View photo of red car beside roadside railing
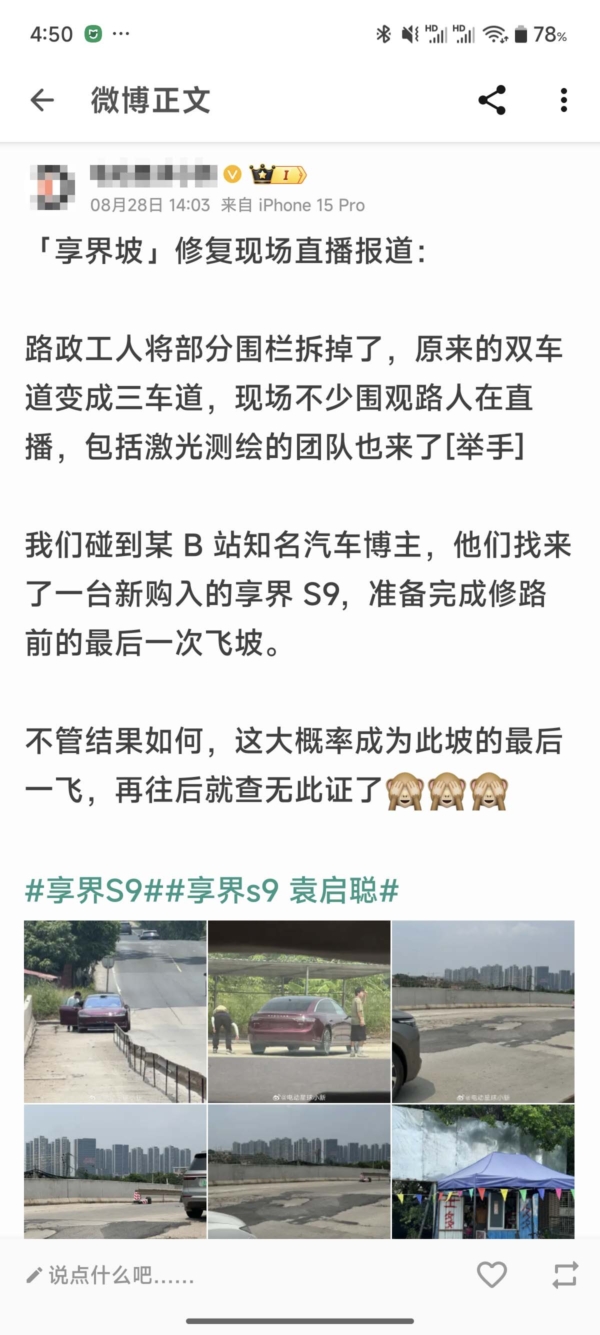 coord(115,1011)
